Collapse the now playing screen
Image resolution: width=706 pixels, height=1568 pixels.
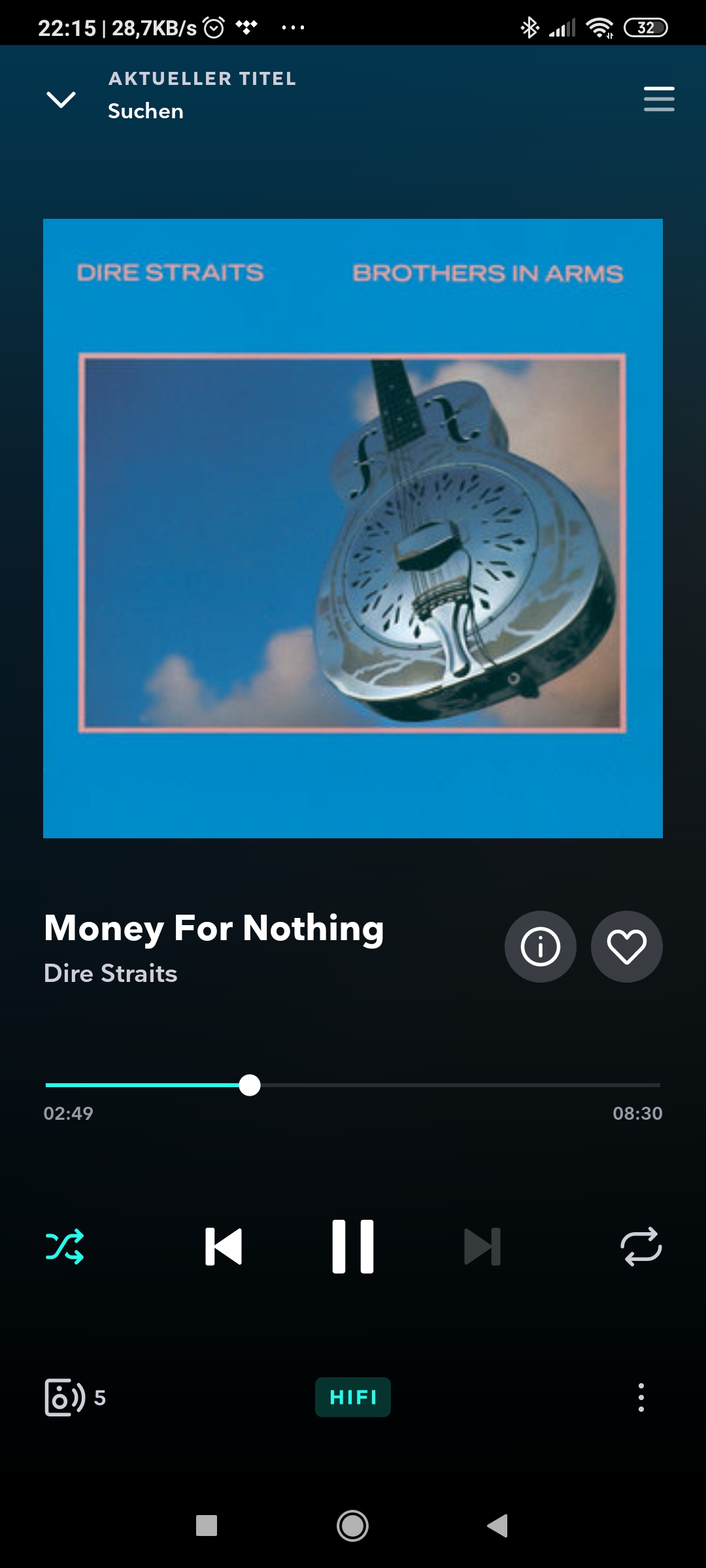[x=61, y=99]
